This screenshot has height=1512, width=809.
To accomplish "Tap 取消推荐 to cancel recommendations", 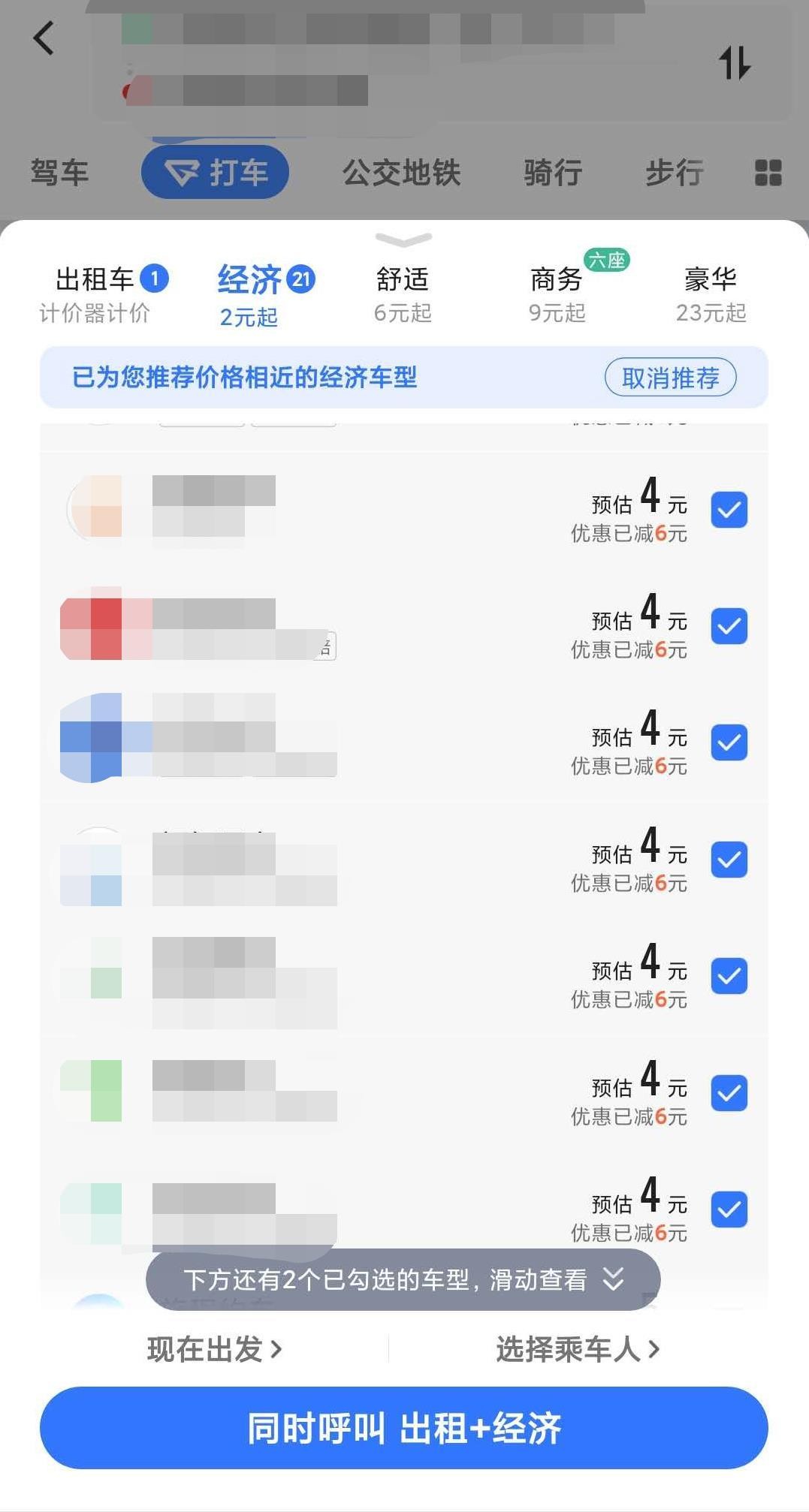I will 670,378.
